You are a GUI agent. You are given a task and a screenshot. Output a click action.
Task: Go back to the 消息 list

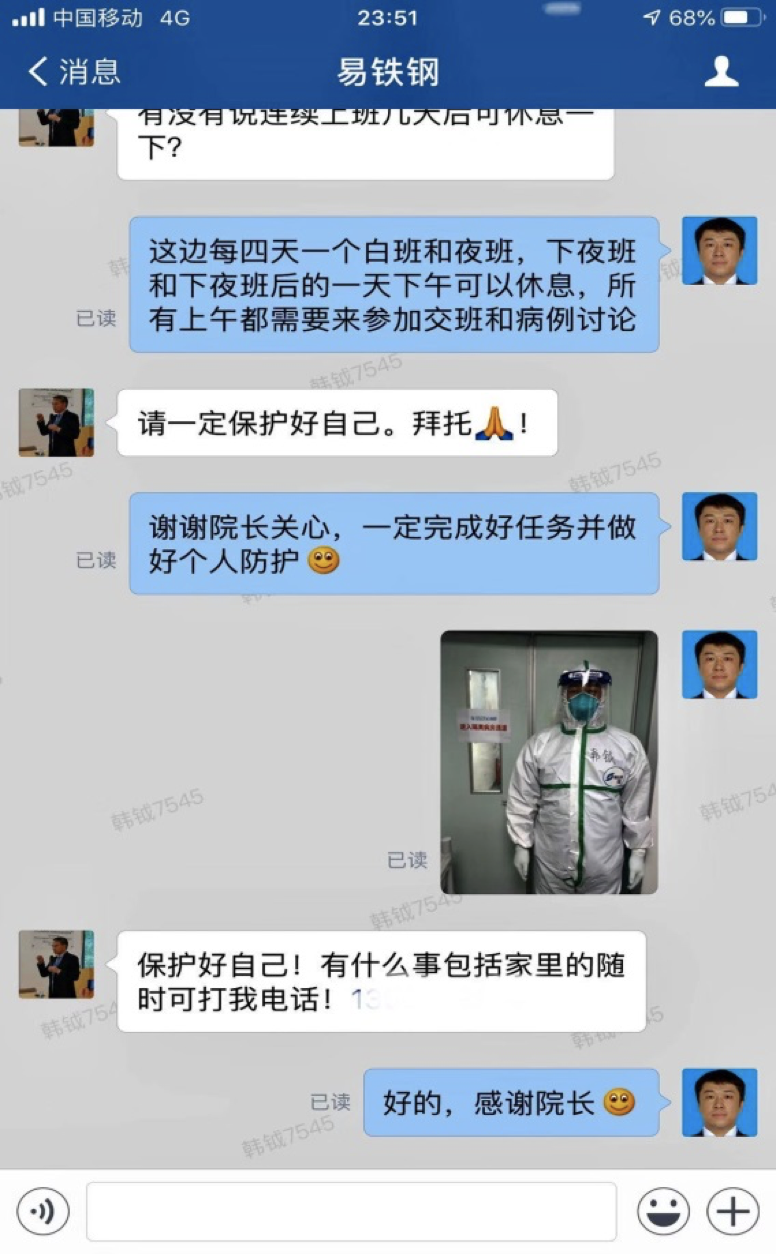pyautogui.click(x=73, y=72)
